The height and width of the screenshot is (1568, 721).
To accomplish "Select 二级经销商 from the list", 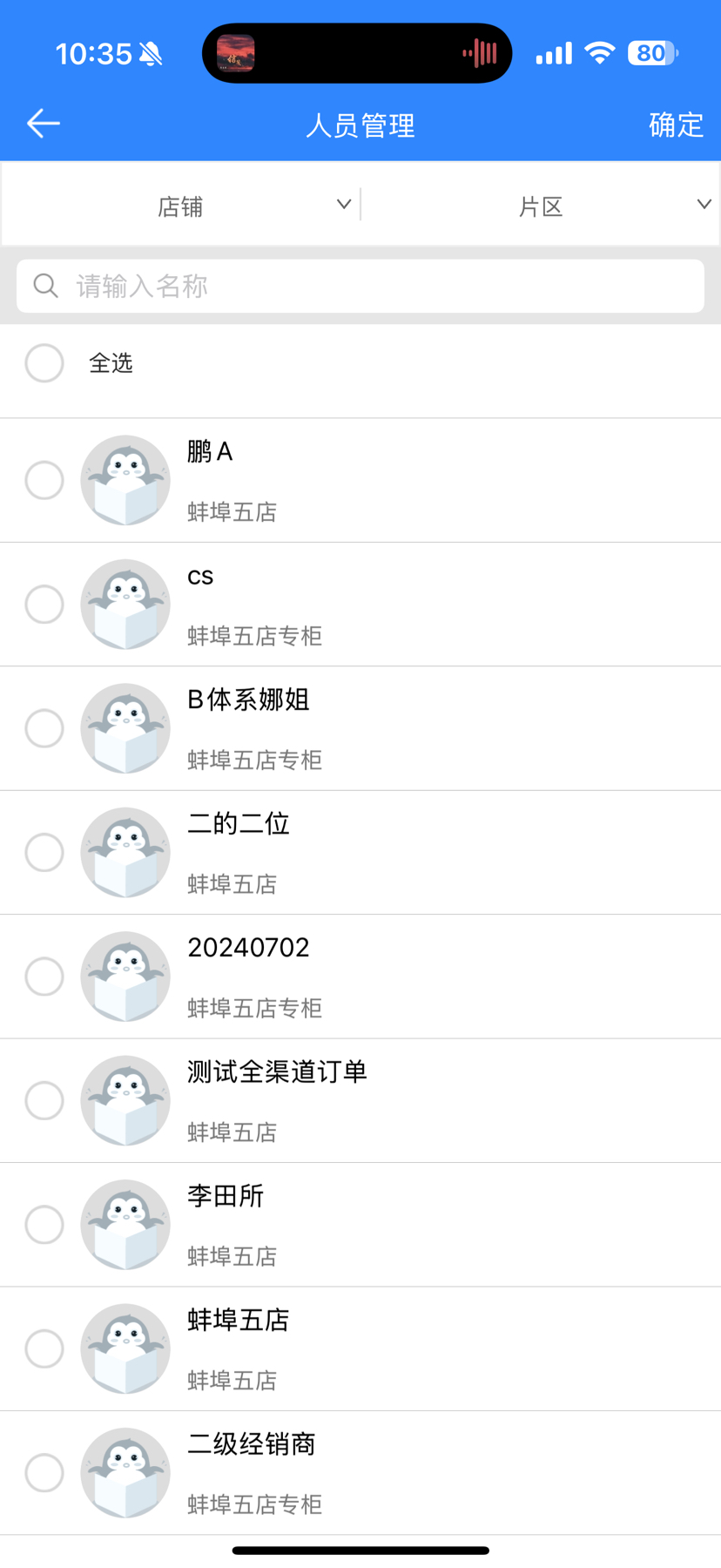I will 44,1473.
